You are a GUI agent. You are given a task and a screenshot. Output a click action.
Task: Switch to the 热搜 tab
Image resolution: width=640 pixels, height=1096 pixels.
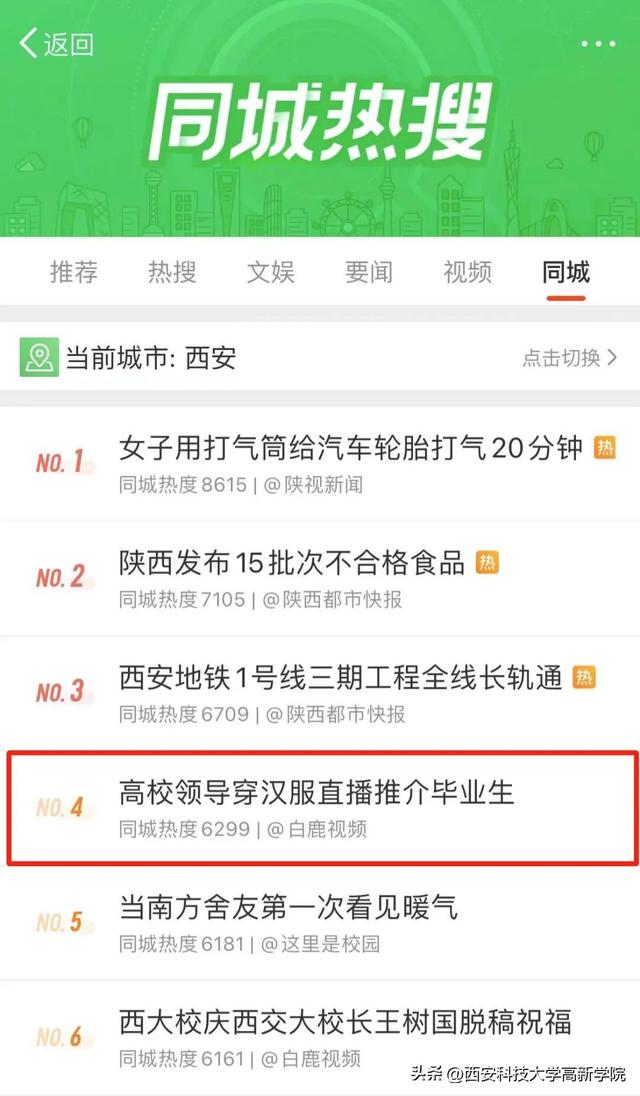[172, 271]
